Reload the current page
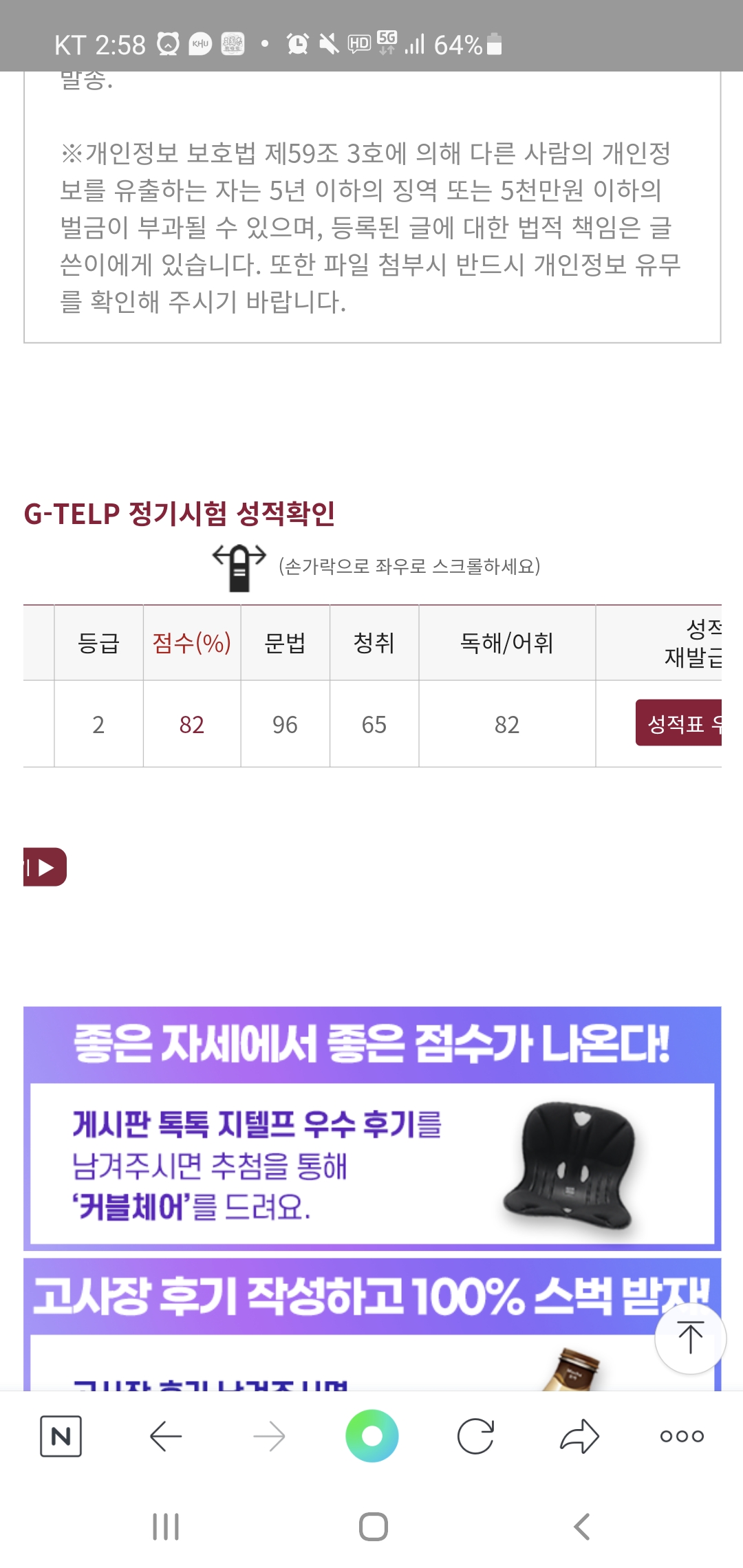Screen dimensions: 743x1568 pyautogui.click(x=475, y=1436)
